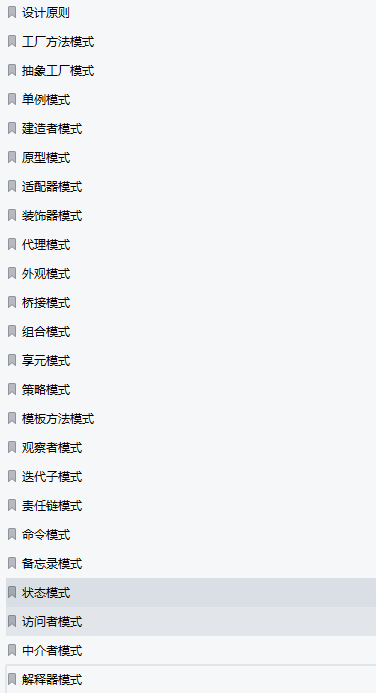The width and height of the screenshot is (376, 693).
Task: Go to 代理模式
Action: click(x=191, y=245)
